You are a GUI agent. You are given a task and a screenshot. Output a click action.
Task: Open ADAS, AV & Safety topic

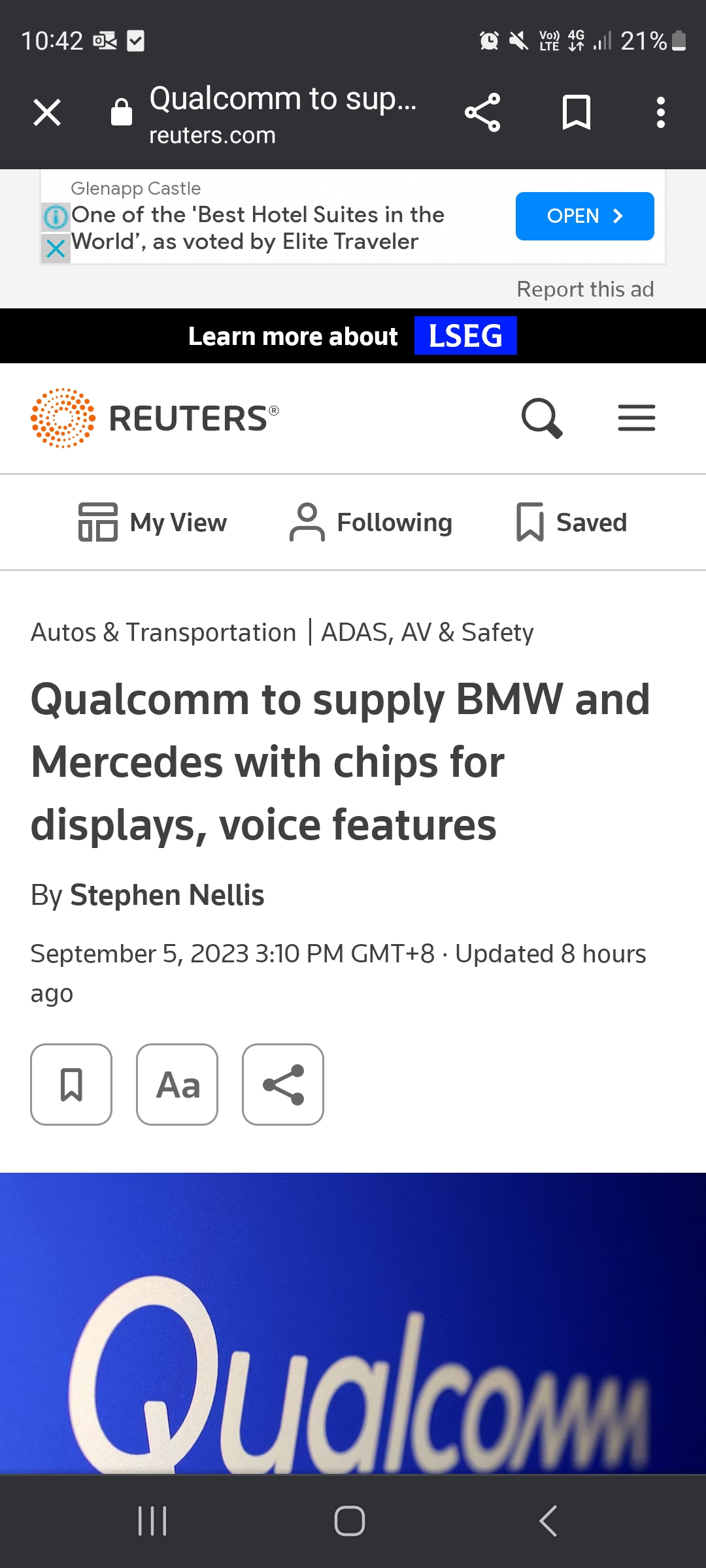pos(428,632)
